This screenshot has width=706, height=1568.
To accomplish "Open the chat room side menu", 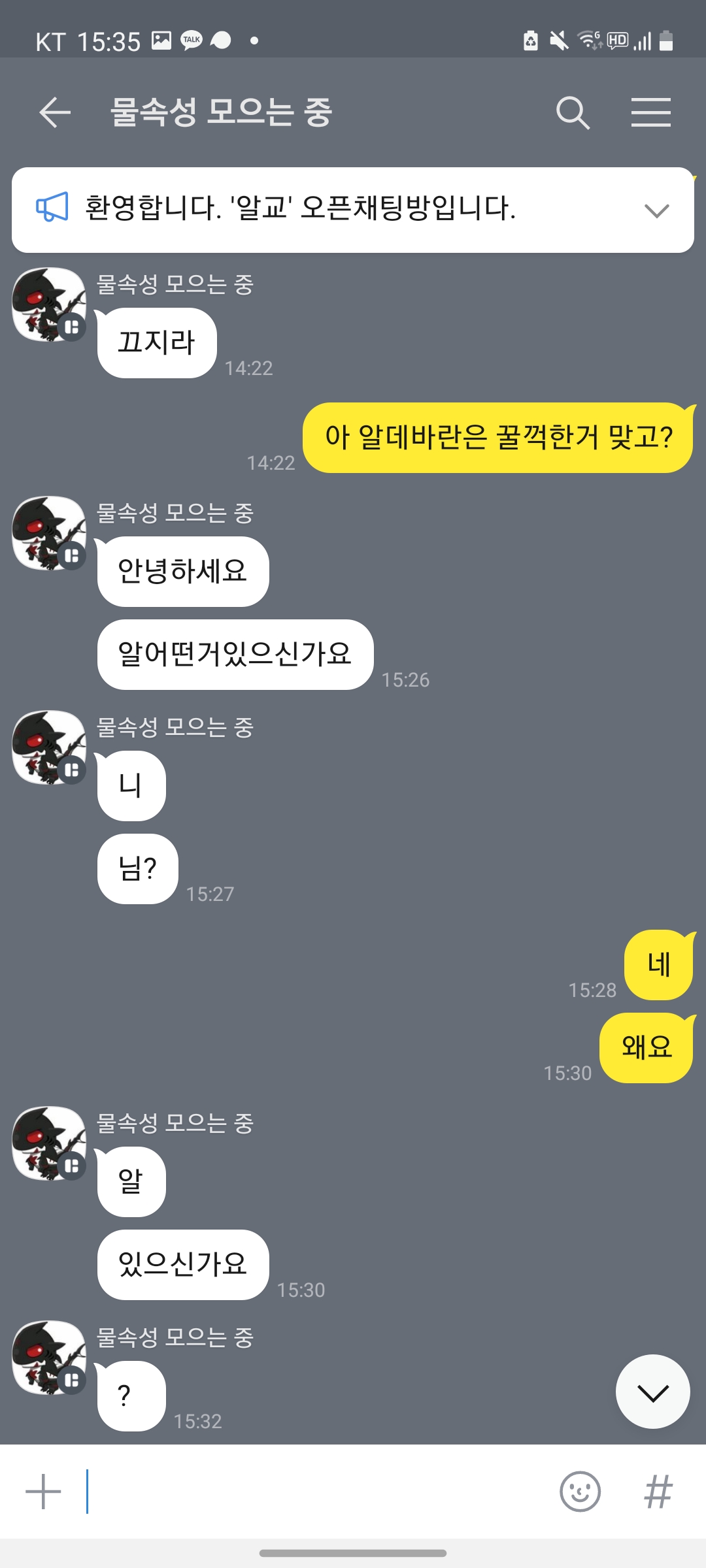I will point(650,112).
